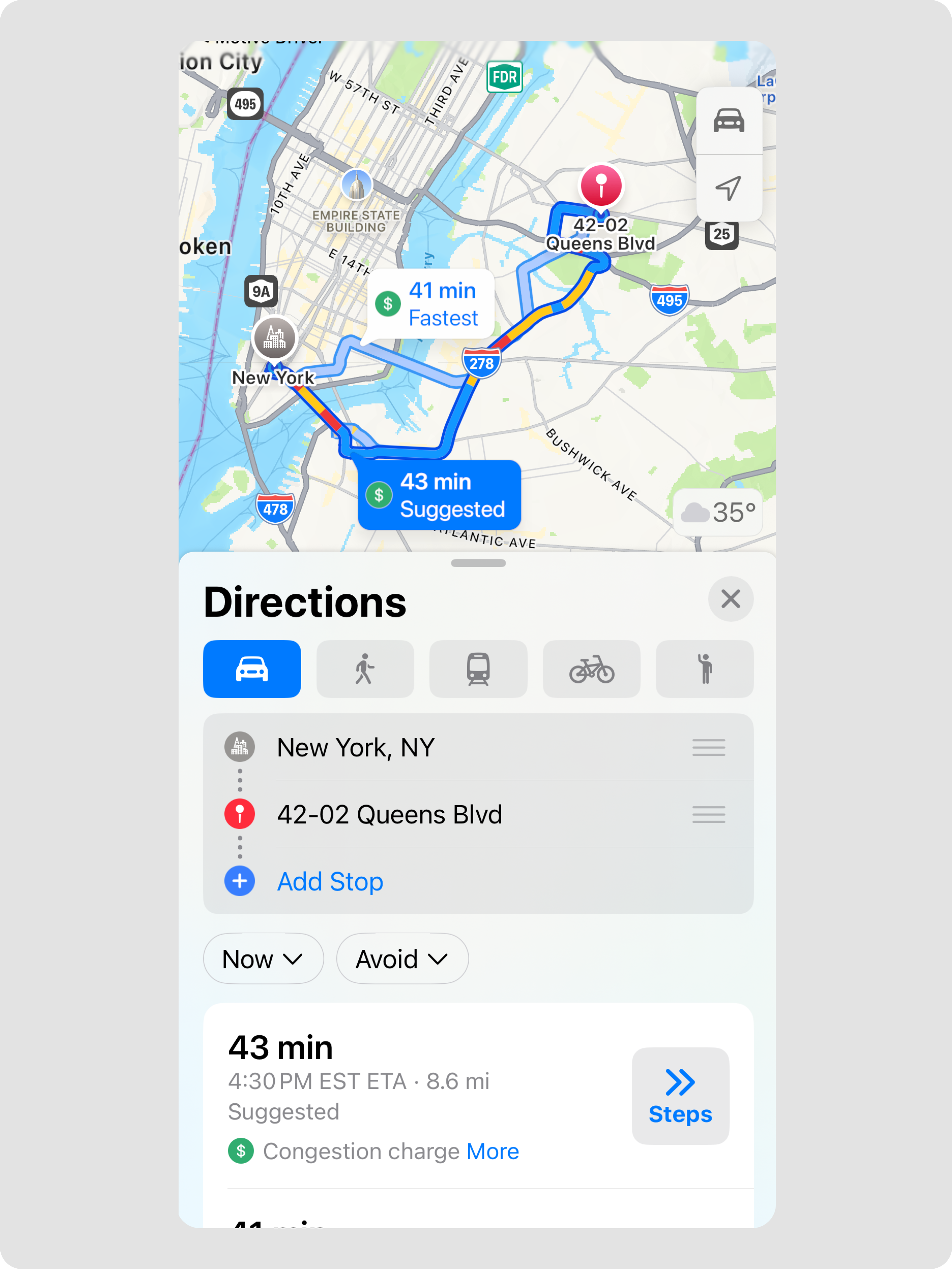Open the map mode car button
The height and width of the screenshot is (1269, 952).
(x=728, y=121)
